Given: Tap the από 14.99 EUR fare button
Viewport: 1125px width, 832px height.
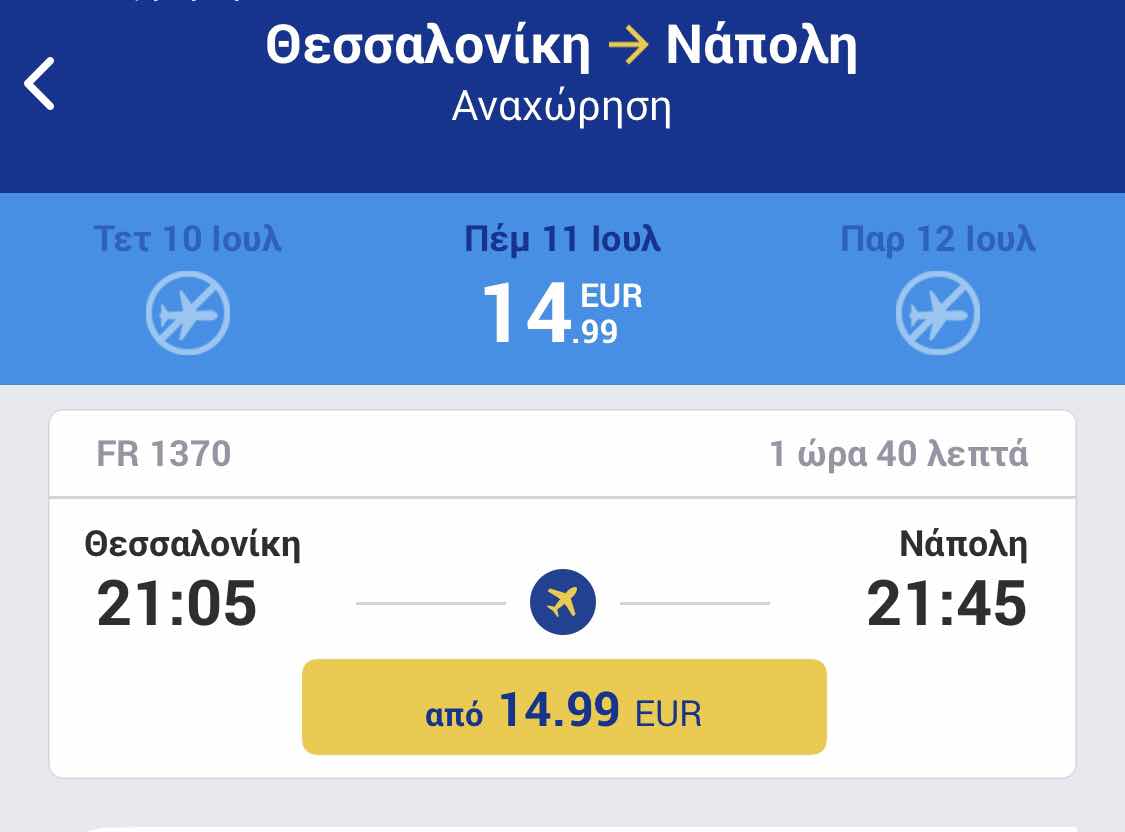Looking at the screenshot, I should pos(564,707).
